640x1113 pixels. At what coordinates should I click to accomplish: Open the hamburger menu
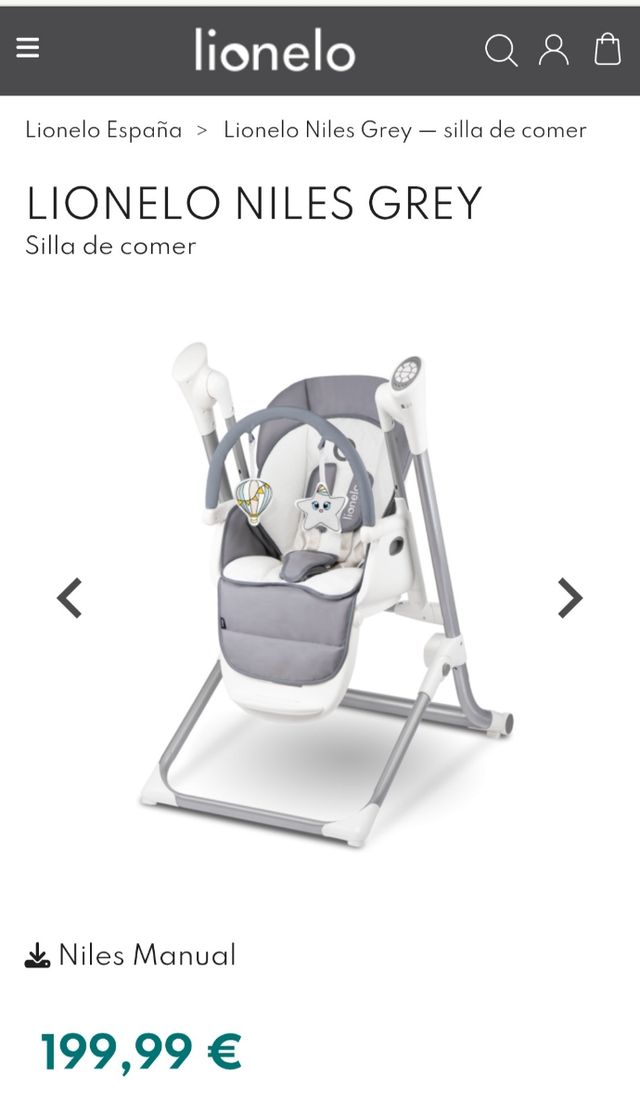(x=28, y=48)
